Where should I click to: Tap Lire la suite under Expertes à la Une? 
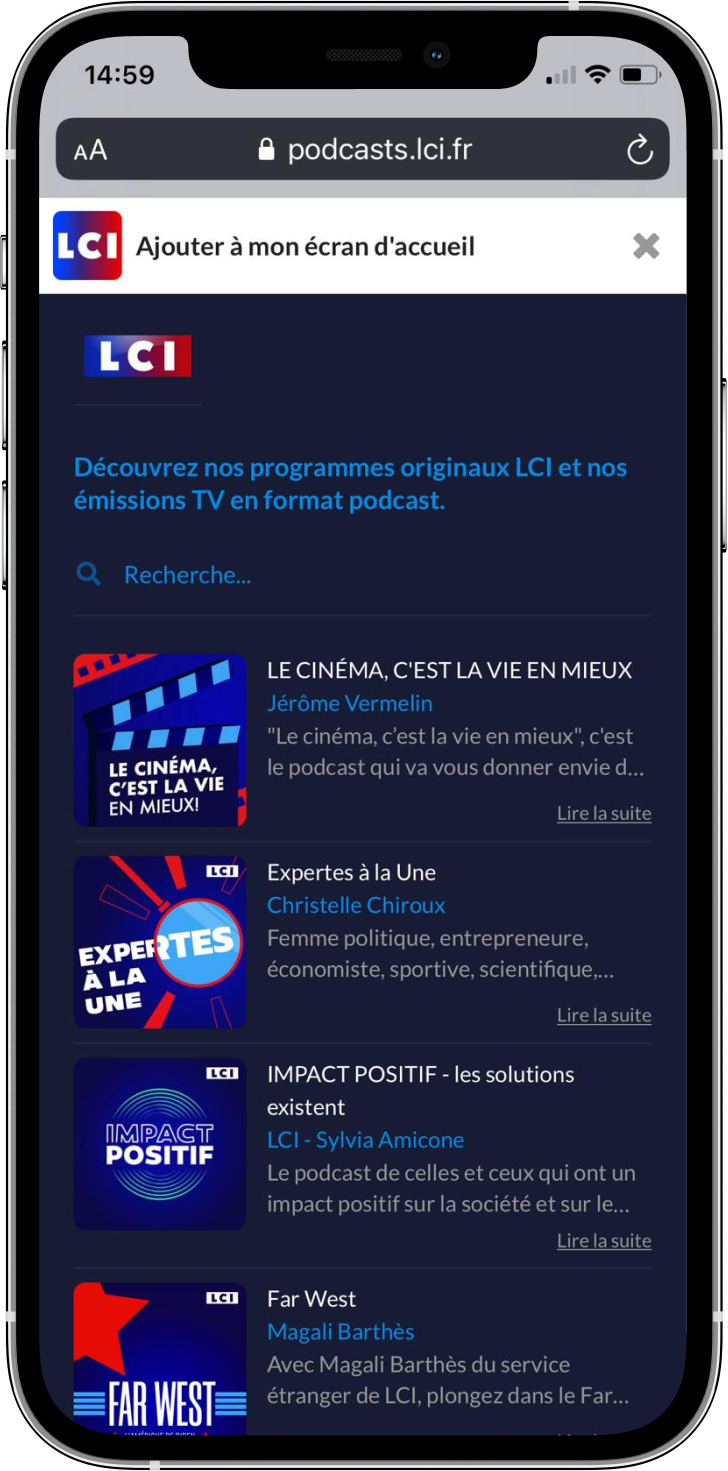click(x=604, y=1015)
